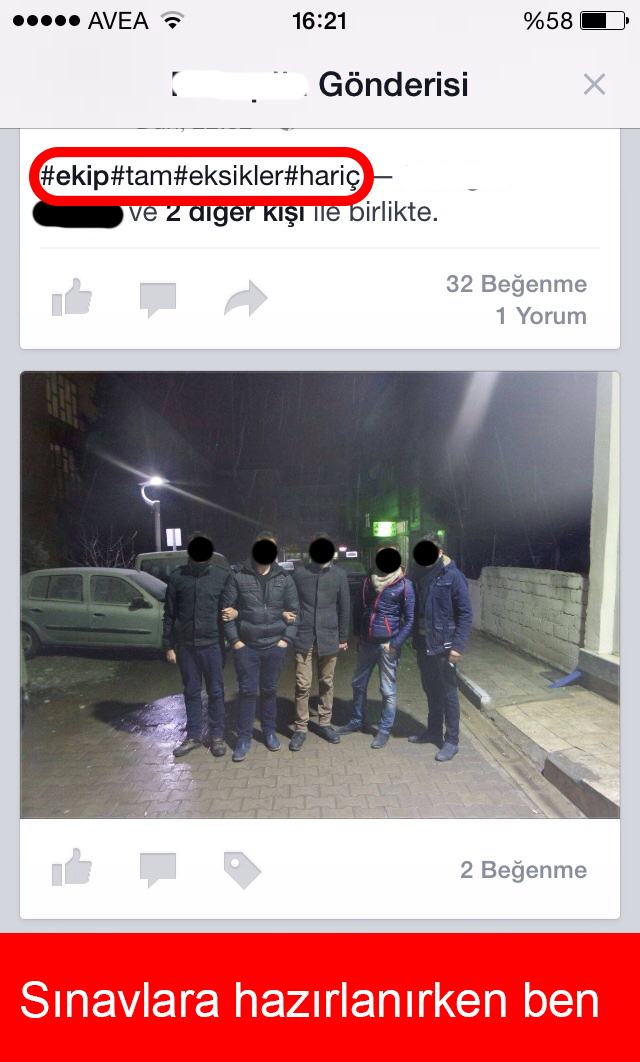View the photo's 2 Beğenme list
The height and width of the screenshot is (1062, 640).
click(524, 870)
